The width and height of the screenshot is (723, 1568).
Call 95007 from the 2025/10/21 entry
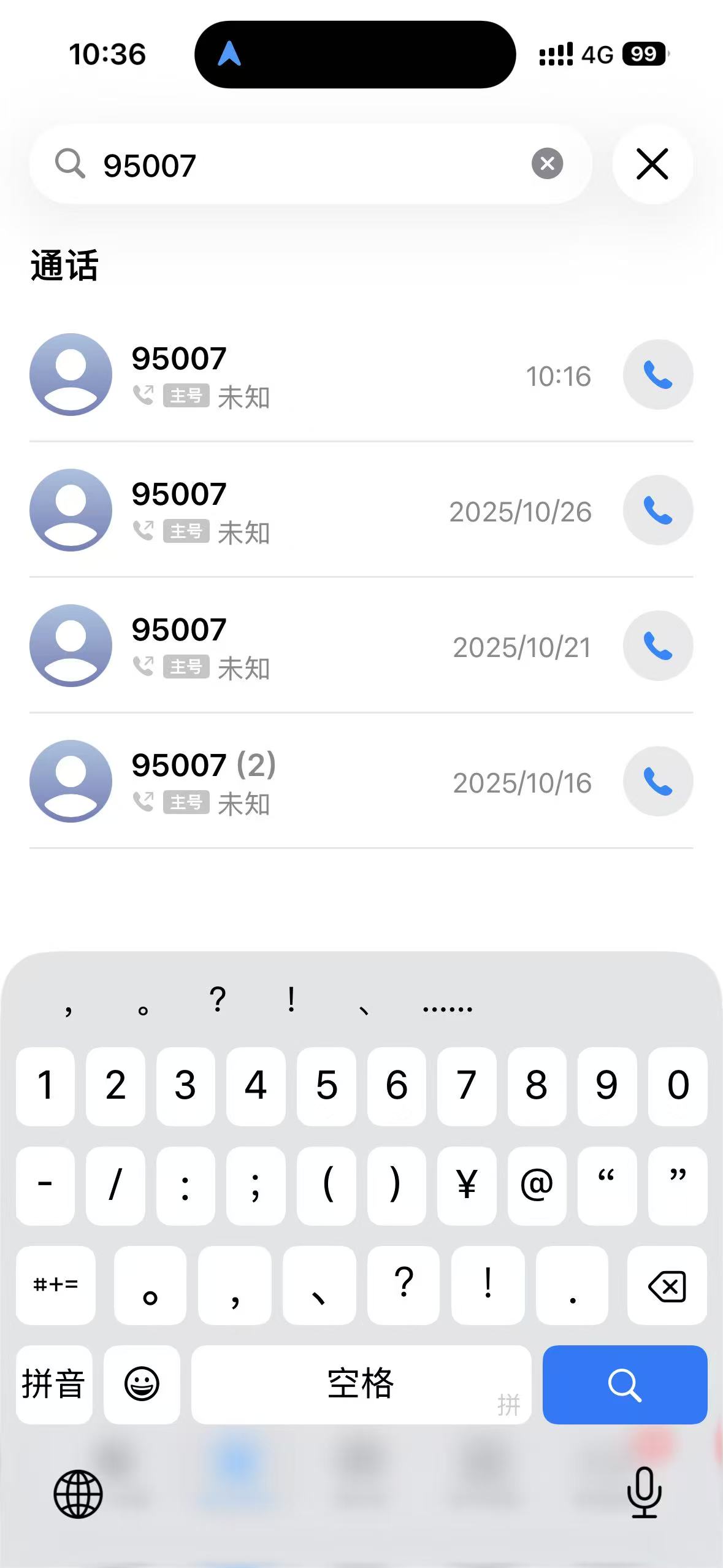pos(657,646)
